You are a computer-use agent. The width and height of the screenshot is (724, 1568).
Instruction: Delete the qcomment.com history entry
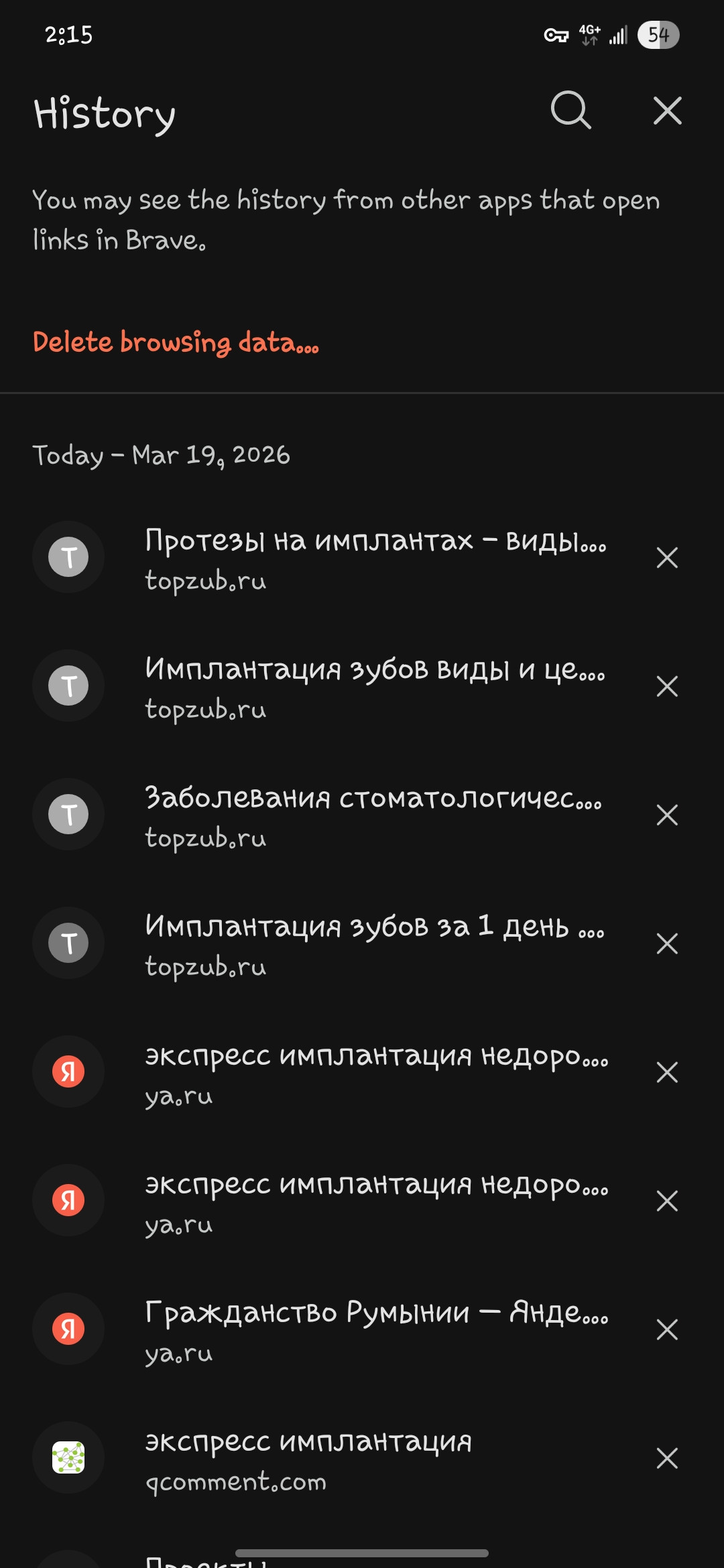pos(667,1458)
